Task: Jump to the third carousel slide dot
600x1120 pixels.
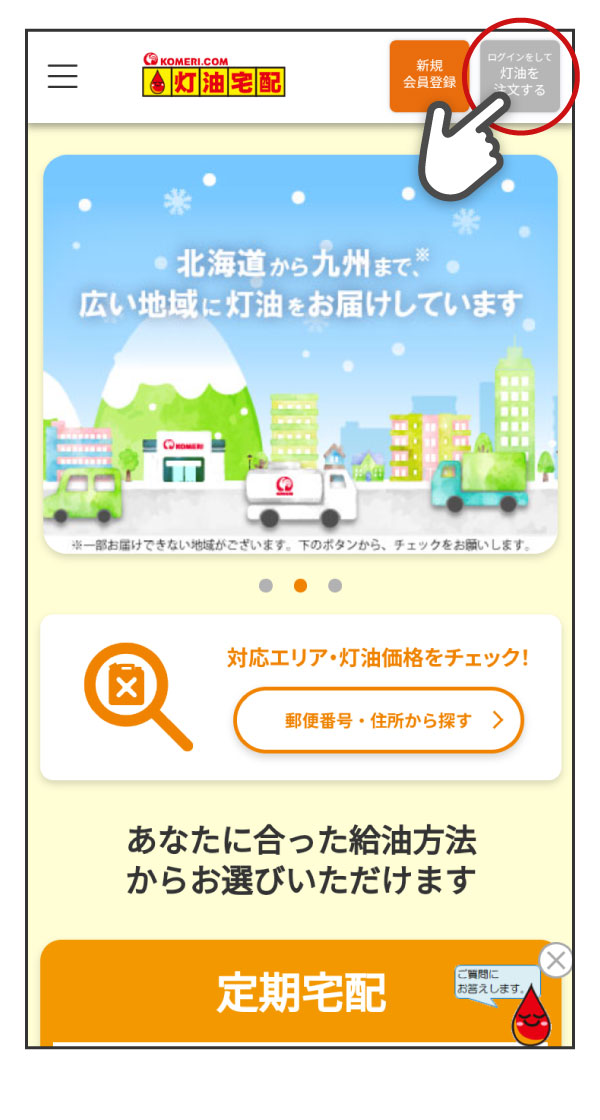Action: 335,586
